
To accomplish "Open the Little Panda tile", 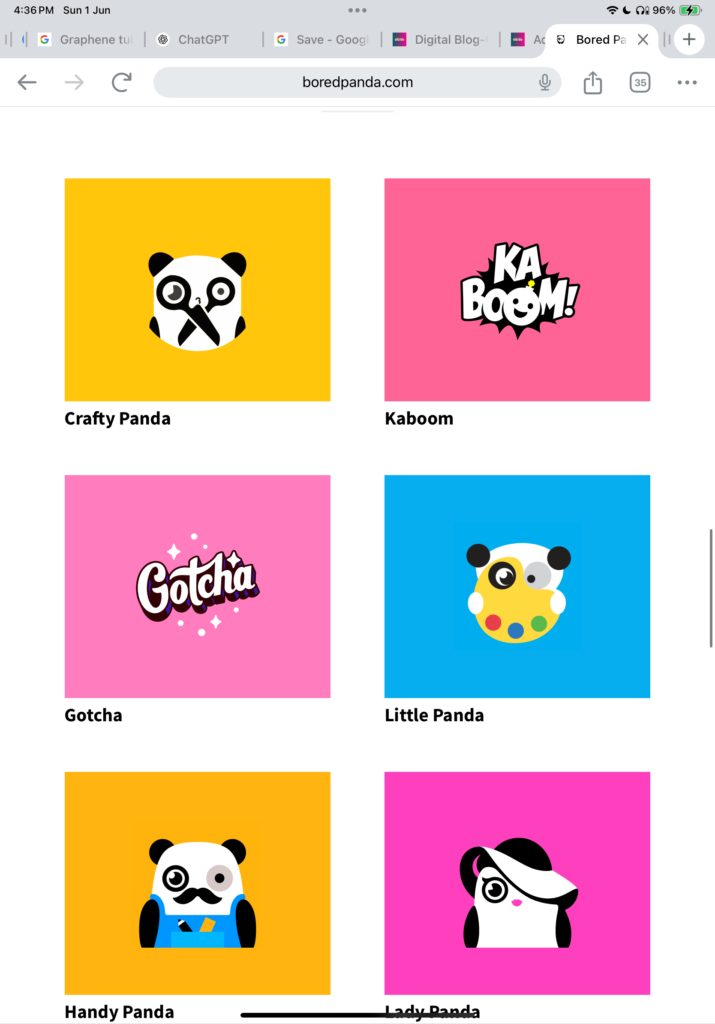I will [x=517, y=586].
